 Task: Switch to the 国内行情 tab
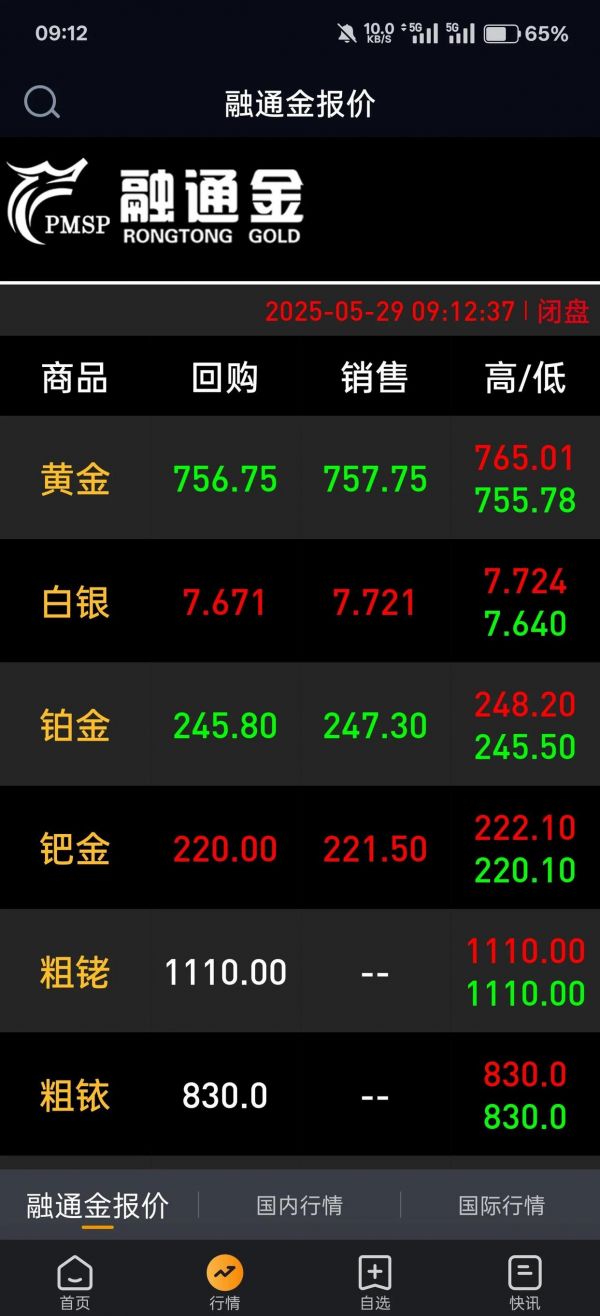click(x=299, y=1205)
